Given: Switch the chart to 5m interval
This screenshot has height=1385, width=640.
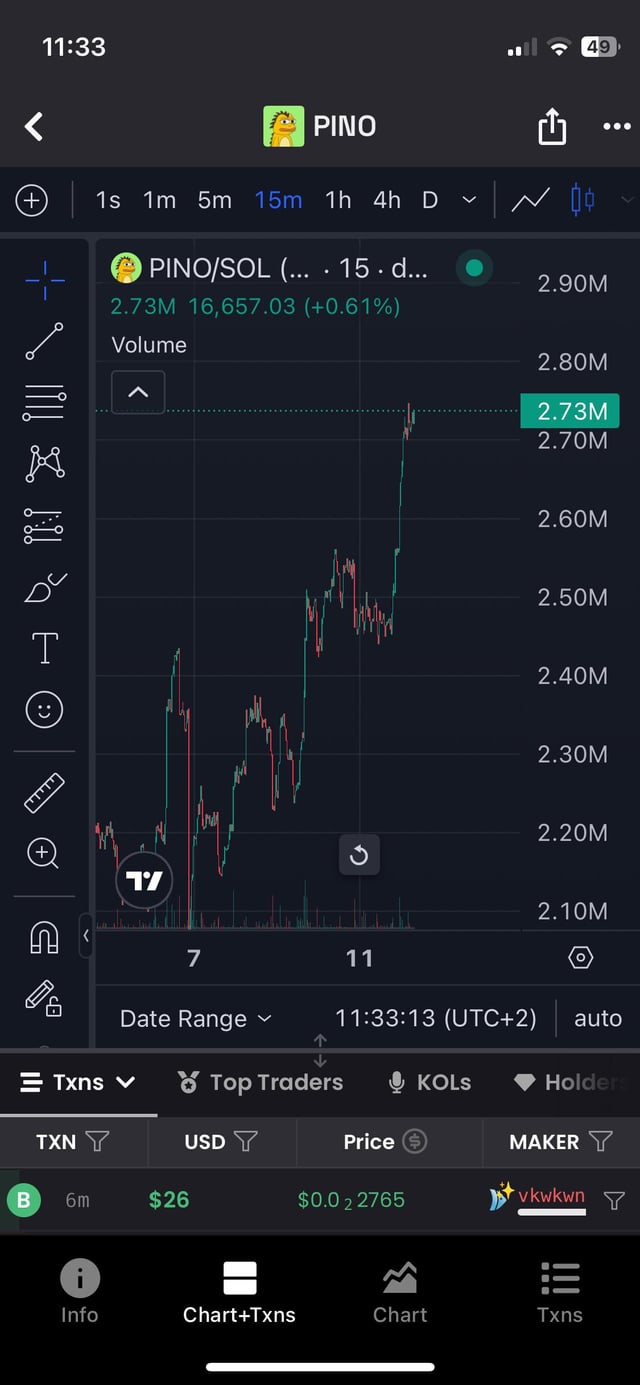Looking at the screenshot, I should pos(214,200).
